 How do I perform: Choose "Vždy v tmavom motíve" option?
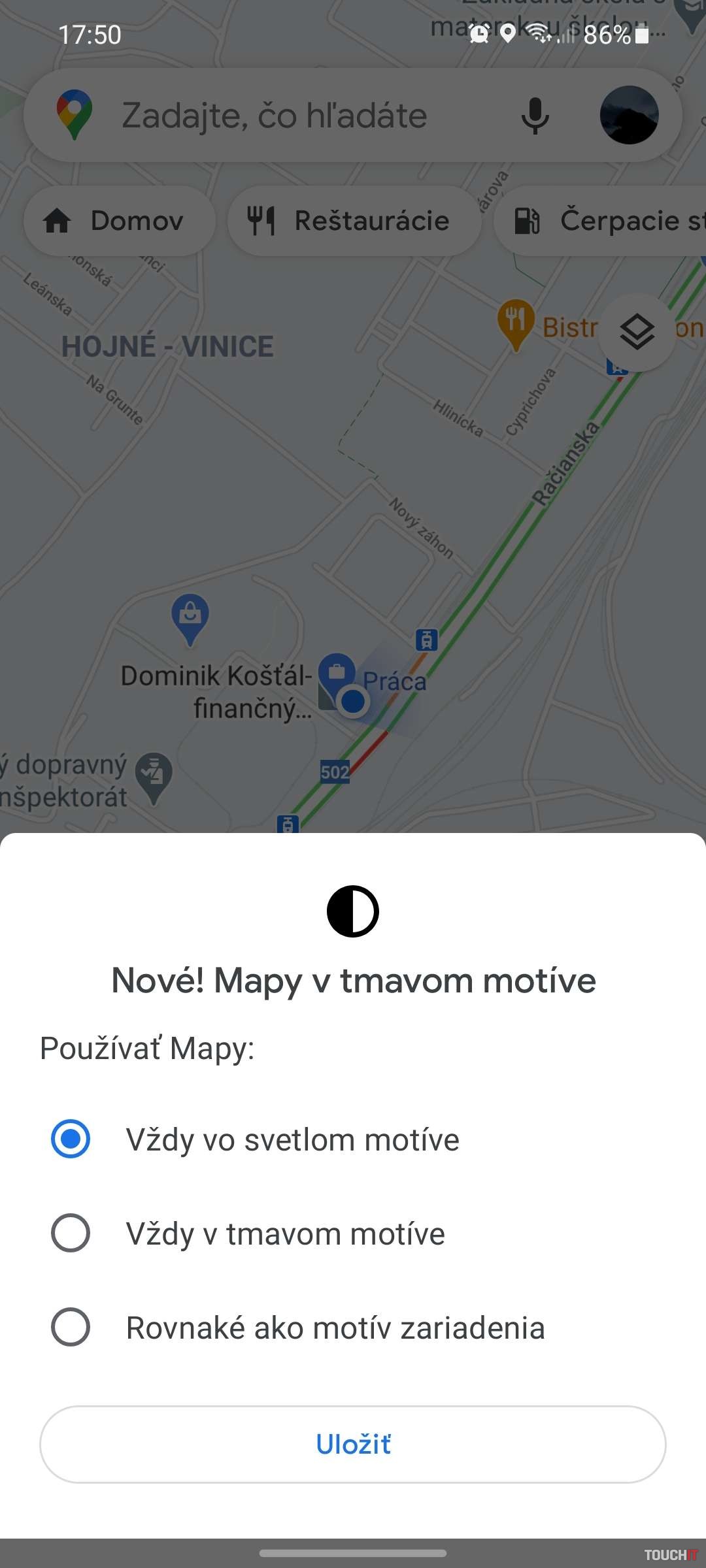pyautogui.click(x=71, y=1233)
